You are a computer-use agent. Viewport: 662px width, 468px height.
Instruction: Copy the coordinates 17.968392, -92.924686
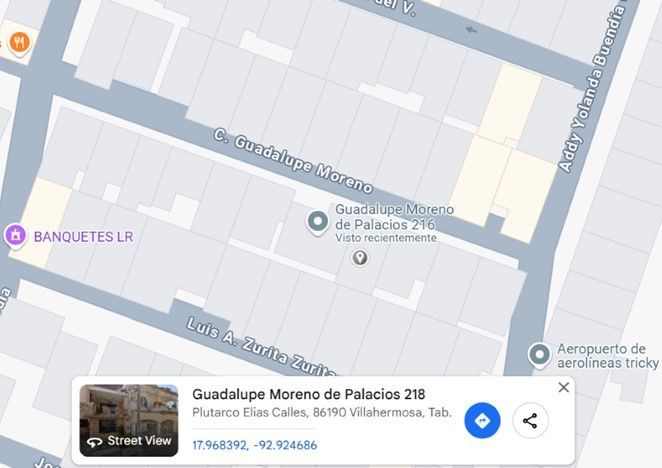[254, 445]
